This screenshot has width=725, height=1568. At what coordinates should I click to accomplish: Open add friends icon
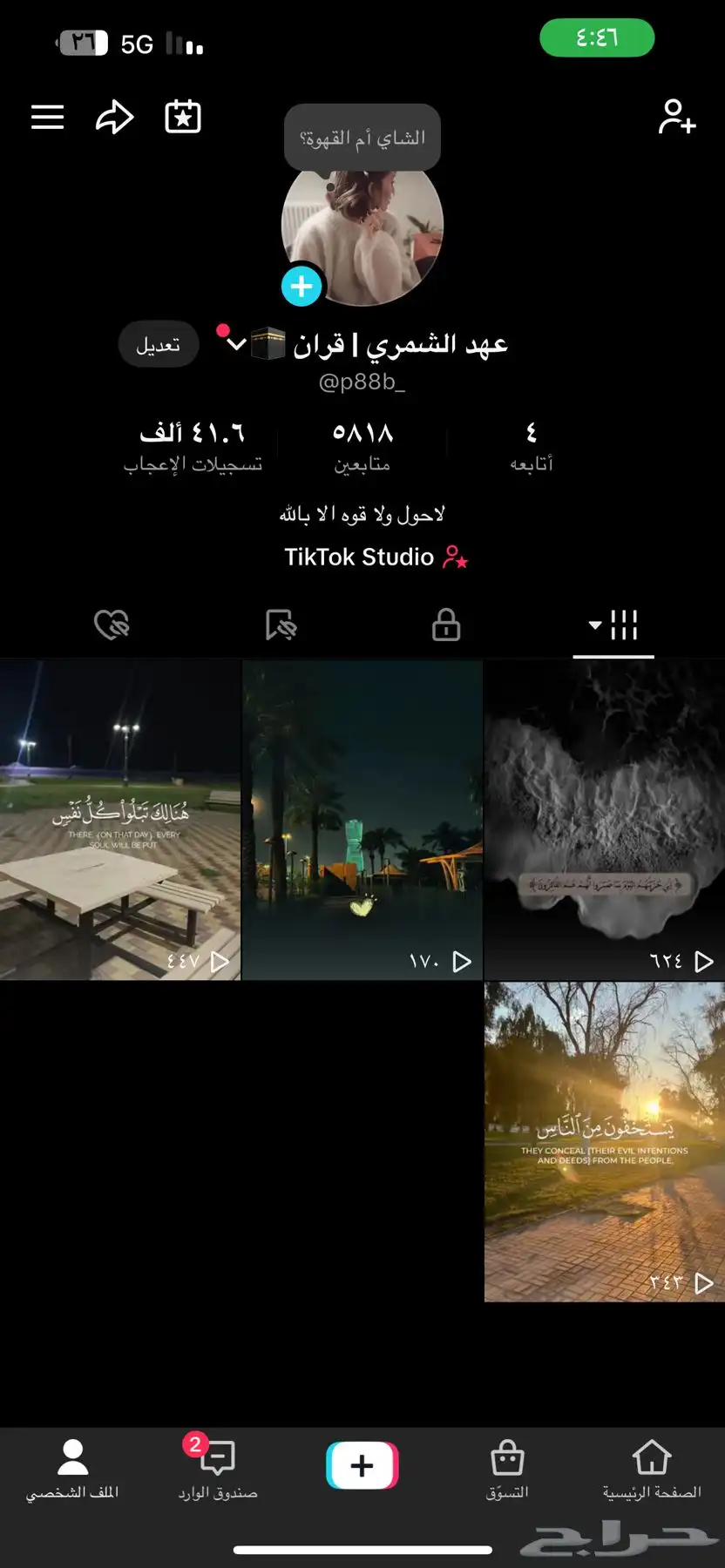tap(676, 117)
